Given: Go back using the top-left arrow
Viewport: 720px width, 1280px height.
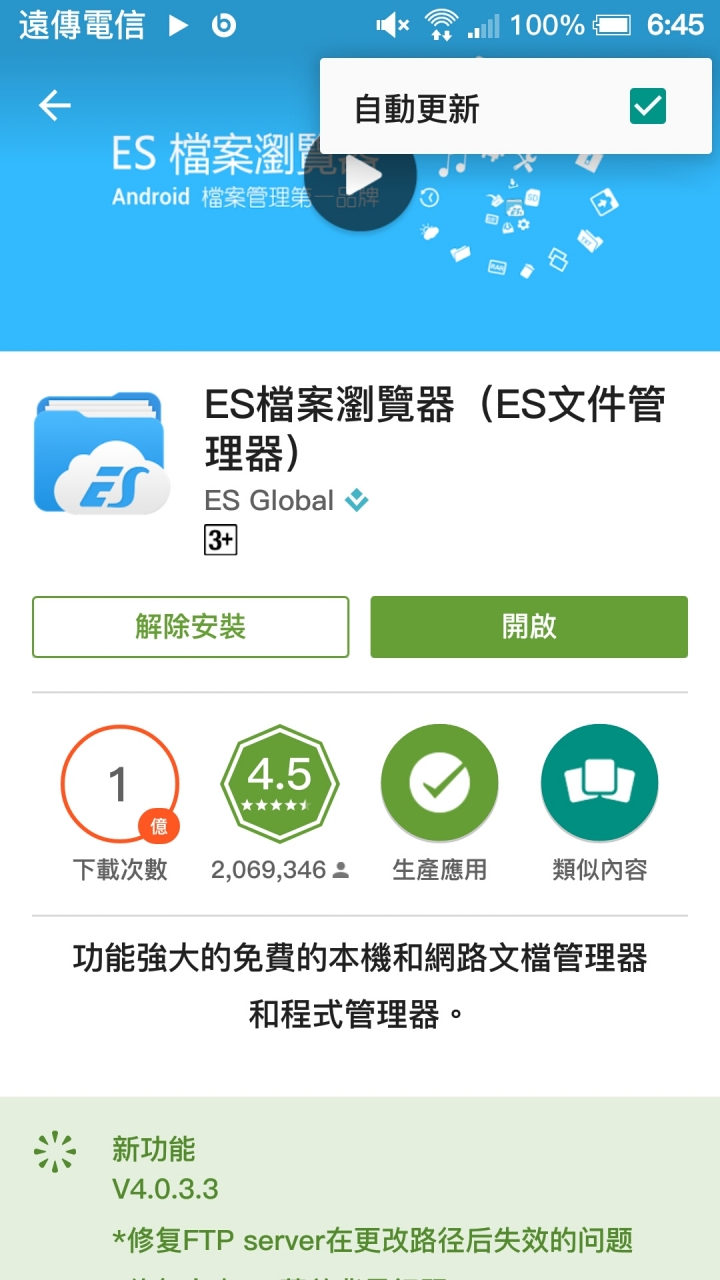Looking at the screenshot, I should 55,106.
